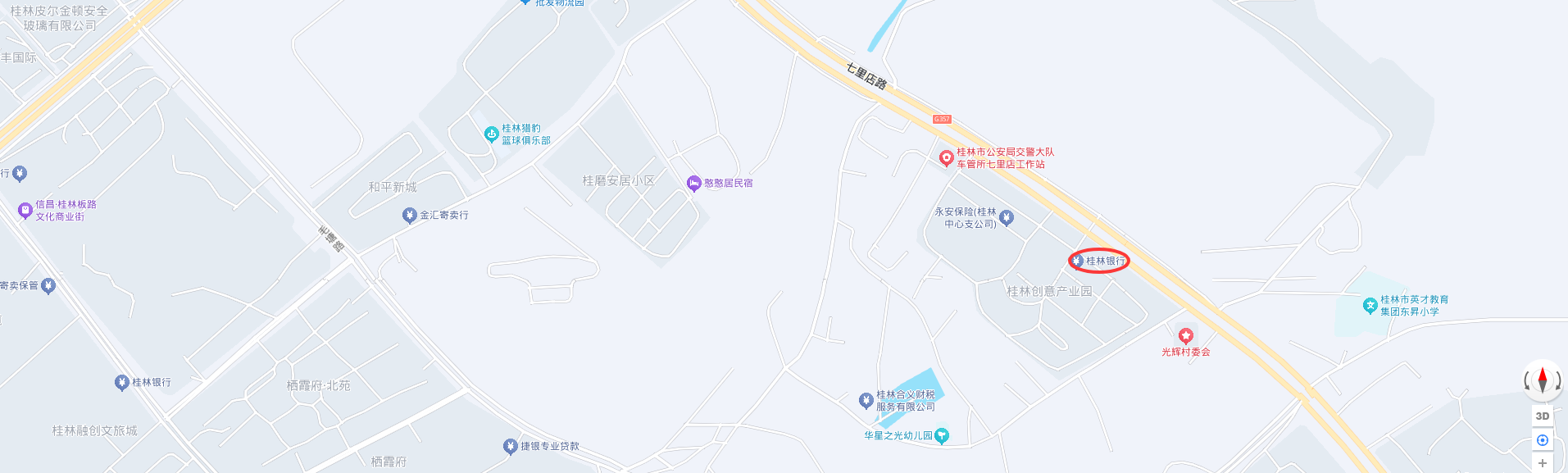
Task: Select the 华星之光幼儿园 kindergarten marker
Action: tap(942, 435)
